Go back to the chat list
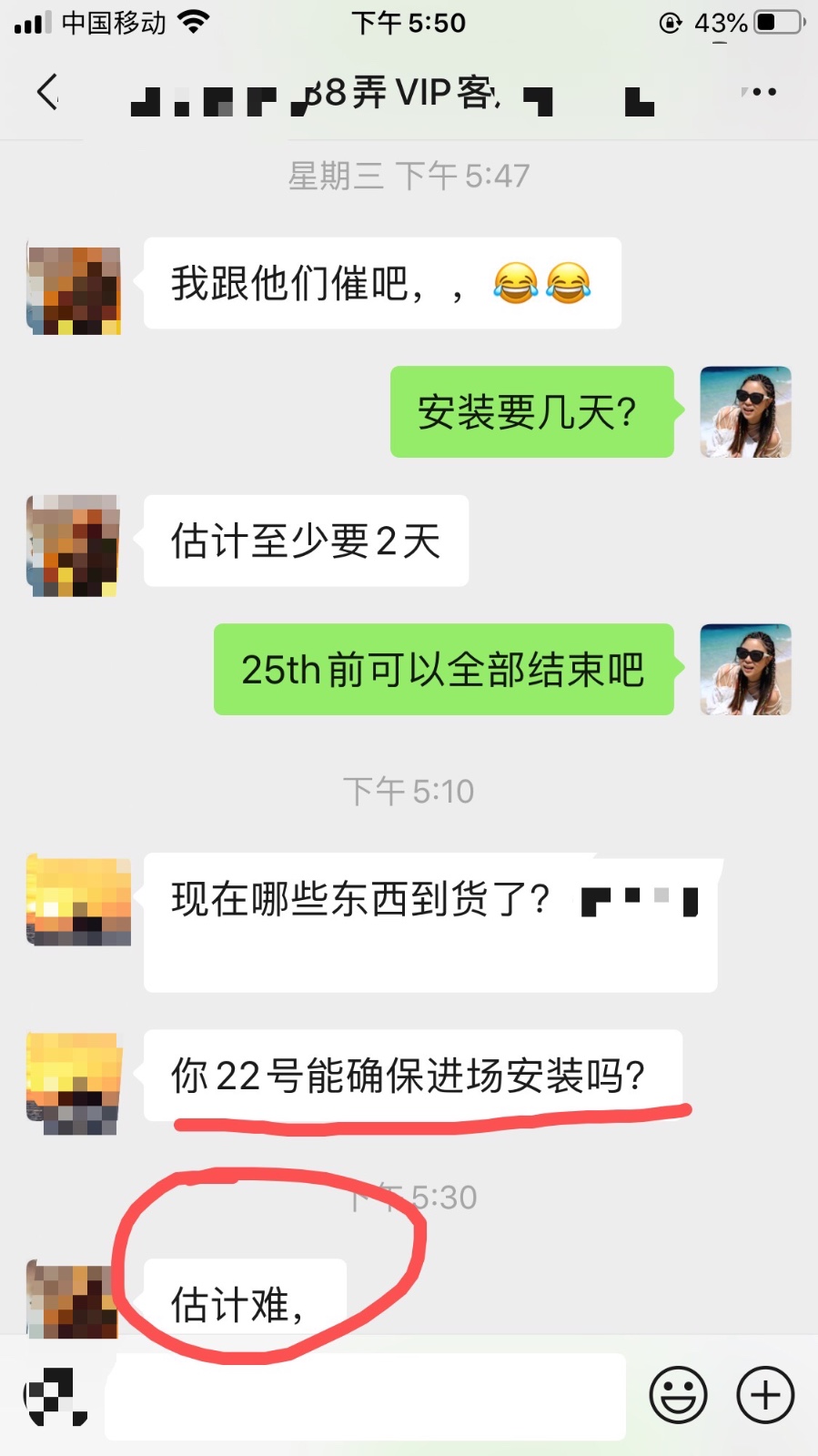The height and width of the screenshot is (1456, 818). [x=48, y=92]
